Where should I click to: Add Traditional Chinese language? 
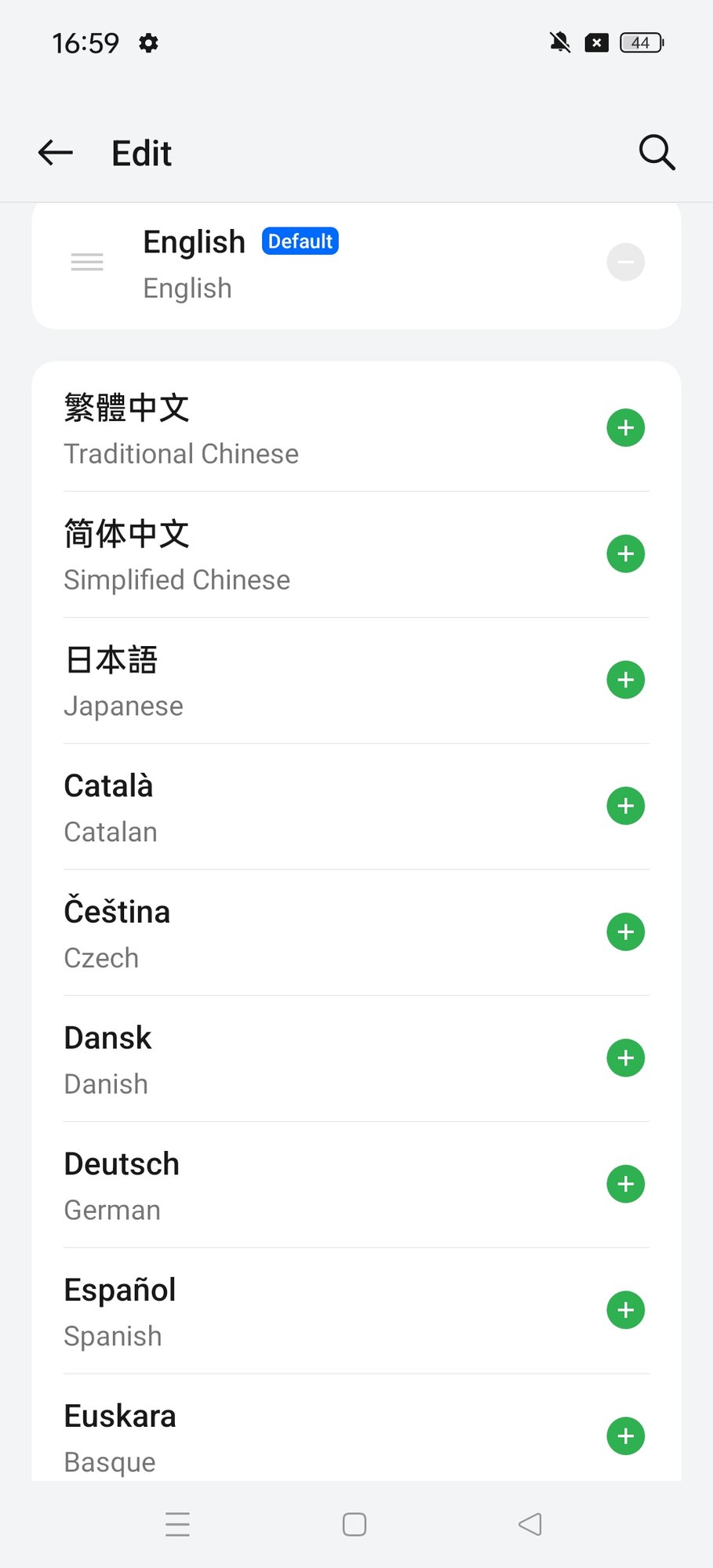[x=625, y=428]
